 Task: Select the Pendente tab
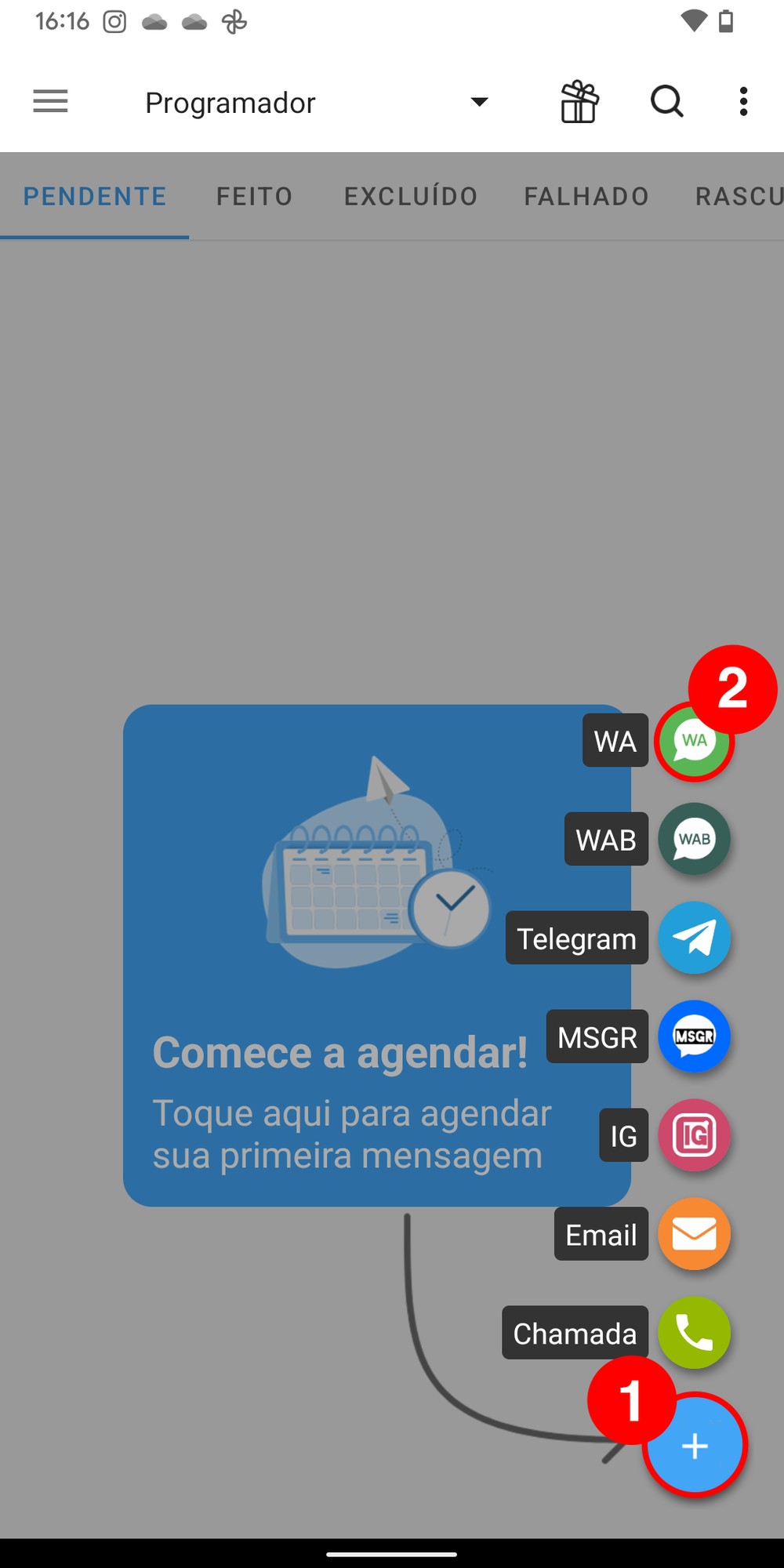tap(95, 196)
